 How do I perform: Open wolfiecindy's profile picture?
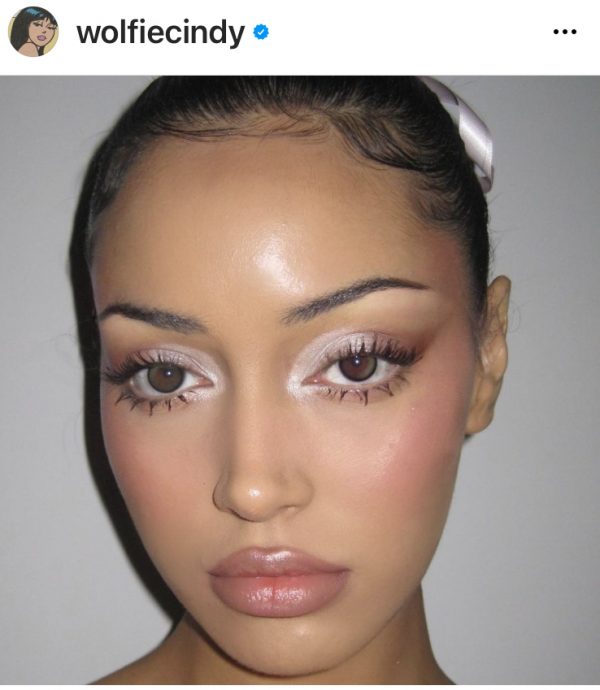[x=33, y=32]
